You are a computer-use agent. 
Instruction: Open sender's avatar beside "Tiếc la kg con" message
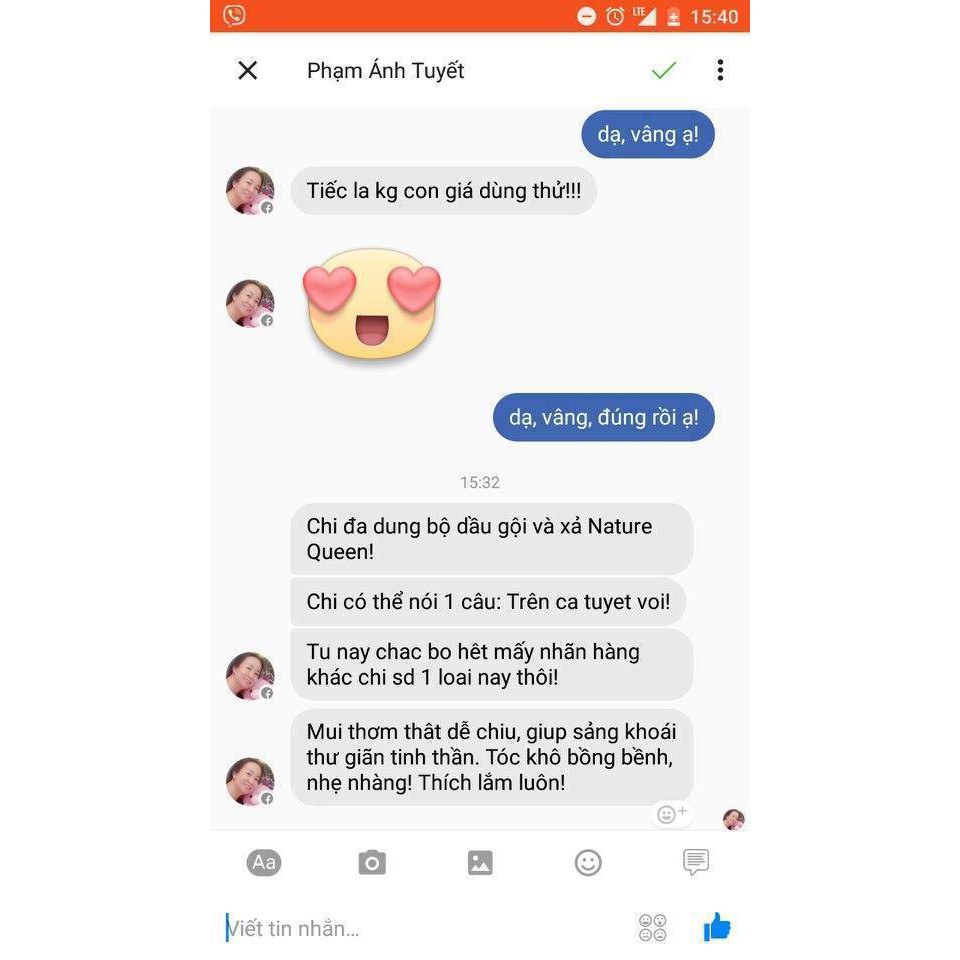point(249,191)
